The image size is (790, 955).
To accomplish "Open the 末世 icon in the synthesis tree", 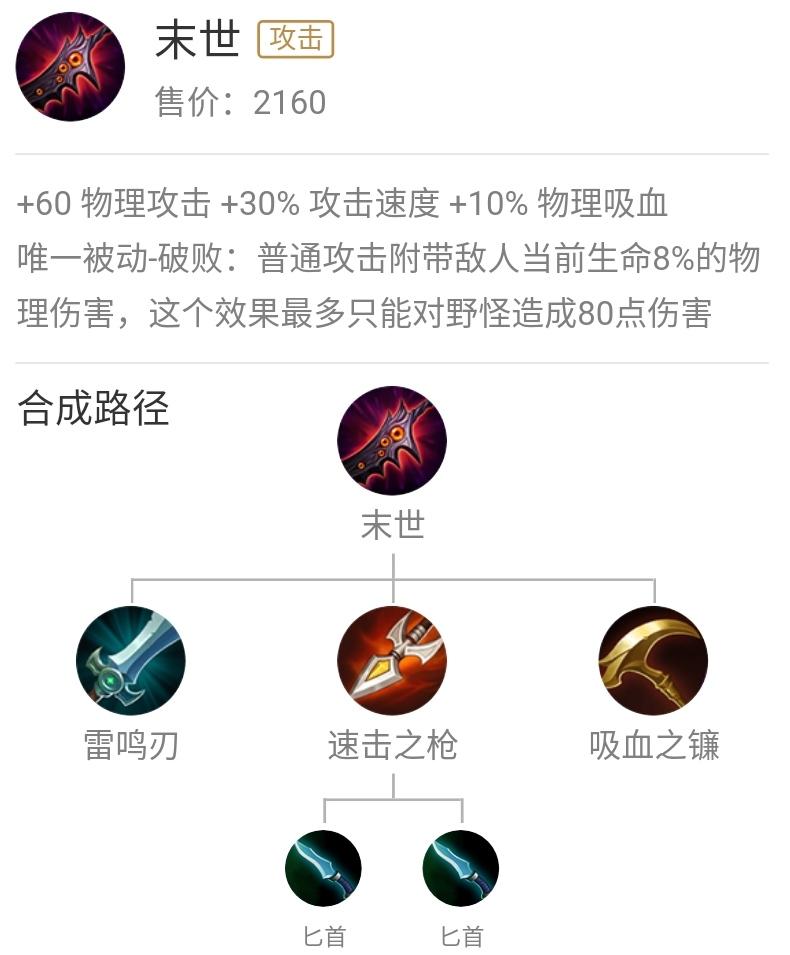I will tap(392, 440).
